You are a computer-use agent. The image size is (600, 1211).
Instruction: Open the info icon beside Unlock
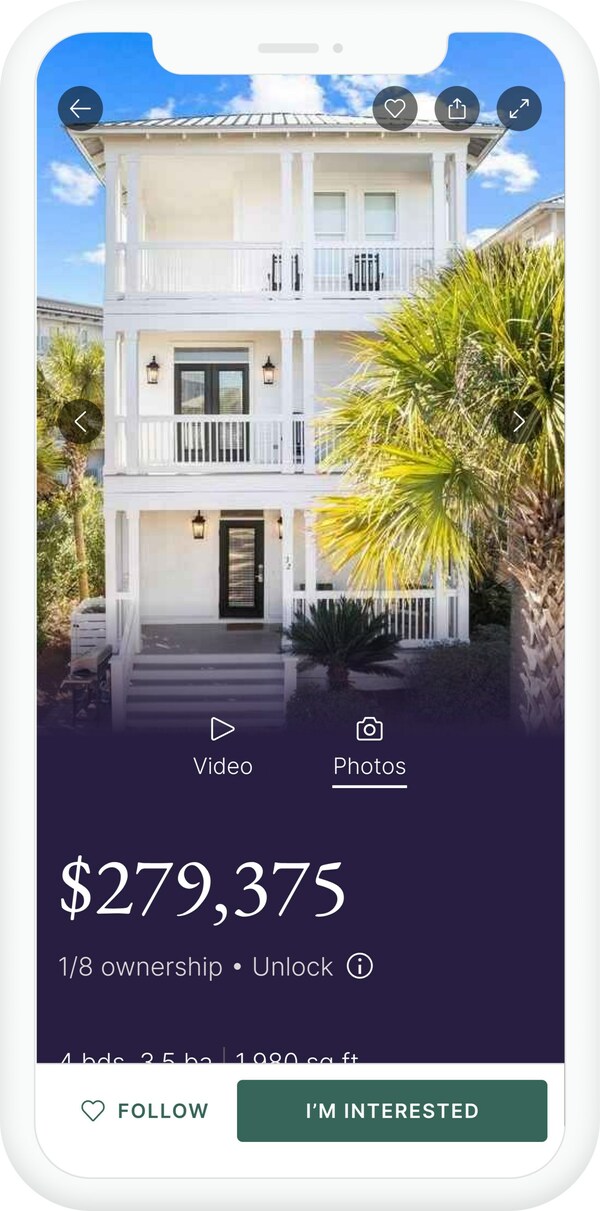click(360, 966)
